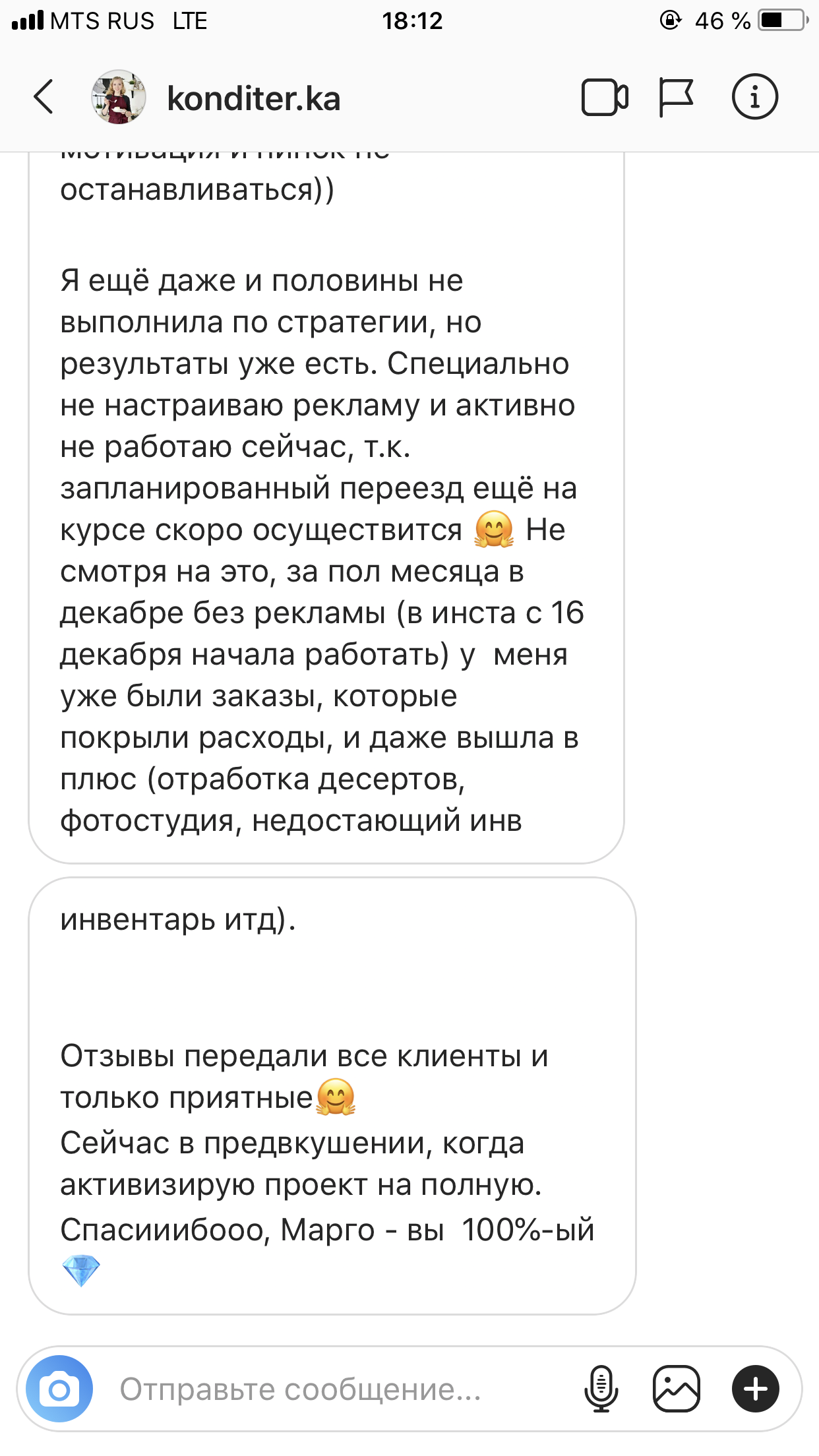Image resolution: width=819 pixels, height=1456 pixels.
Task: Open the camera to send a photo
Action: pyautogui.click(x=59, y=1388)
